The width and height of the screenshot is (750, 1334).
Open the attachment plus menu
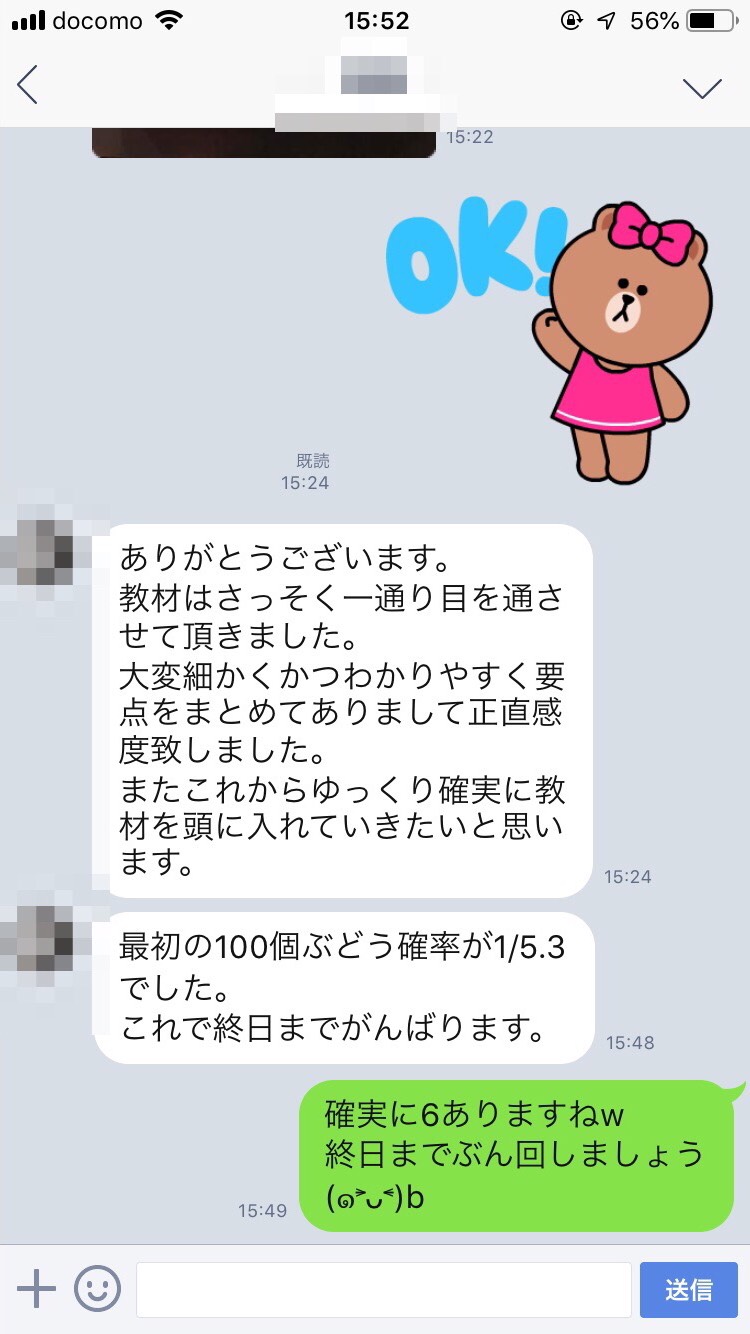[x=36, y=1289]
